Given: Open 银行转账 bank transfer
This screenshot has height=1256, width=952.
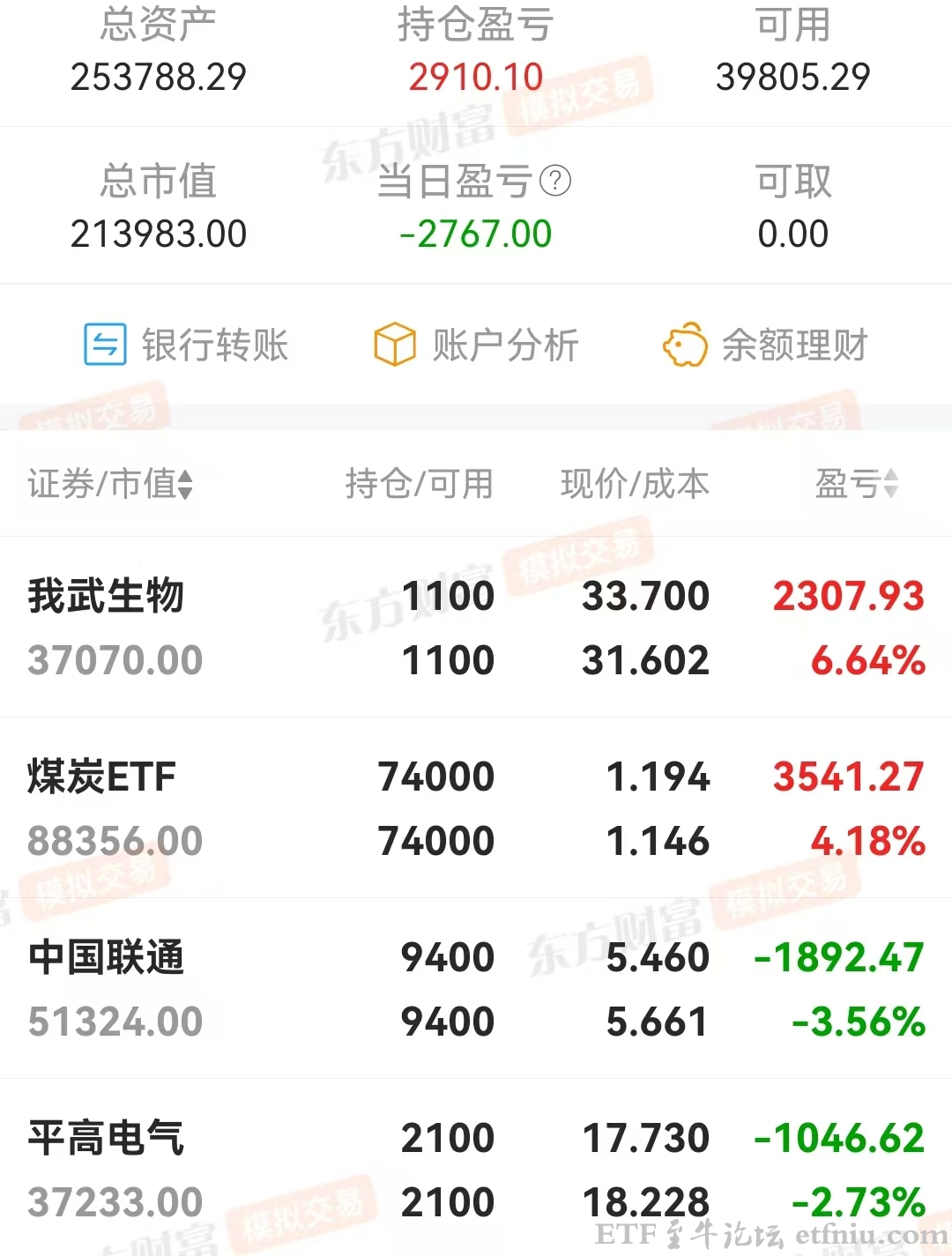Looking at the screenshot, I should (x=187, y=345).
